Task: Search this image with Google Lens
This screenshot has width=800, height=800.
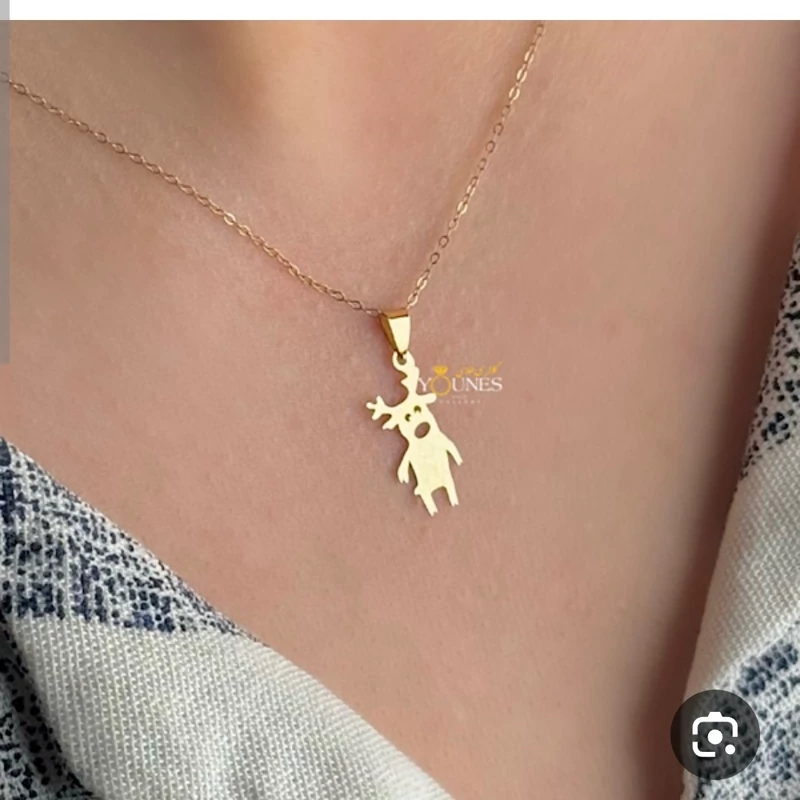Action: pyautogui.click(x=715, y=735)
